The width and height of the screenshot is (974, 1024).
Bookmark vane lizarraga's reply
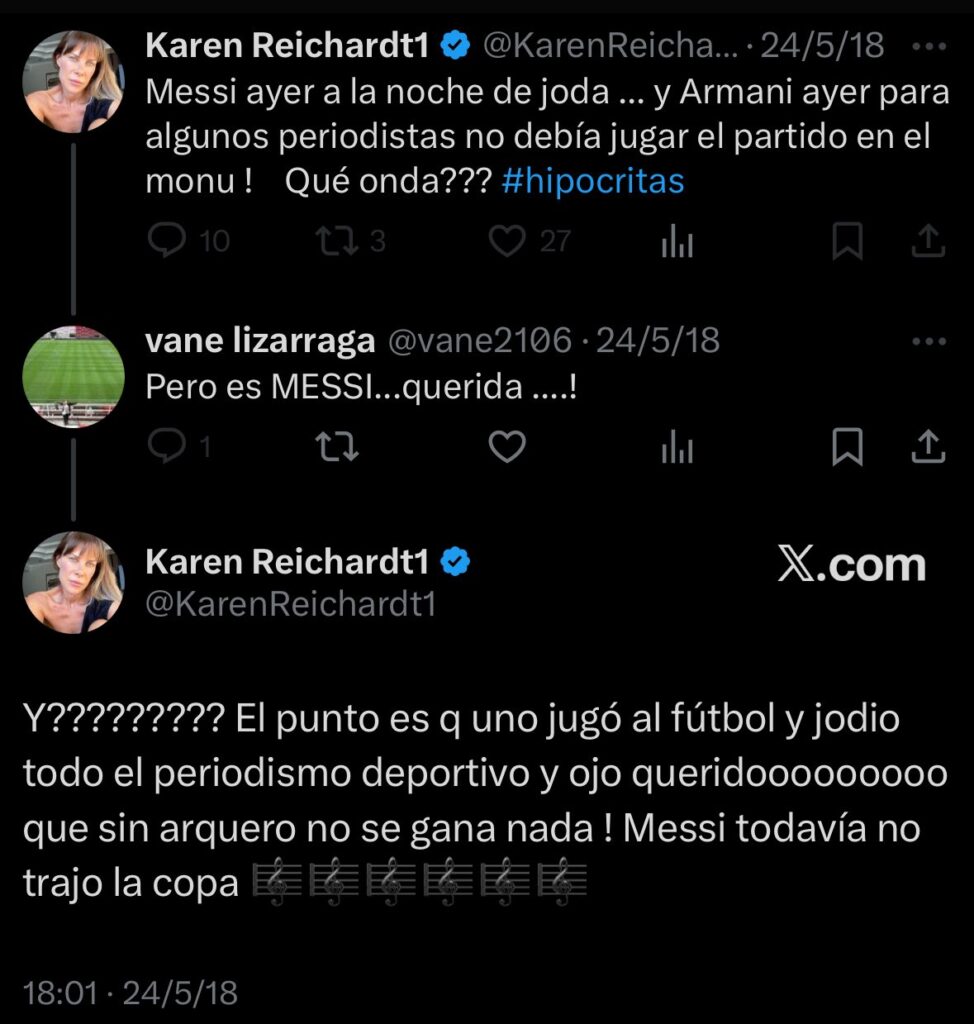(x=847, y=448)
